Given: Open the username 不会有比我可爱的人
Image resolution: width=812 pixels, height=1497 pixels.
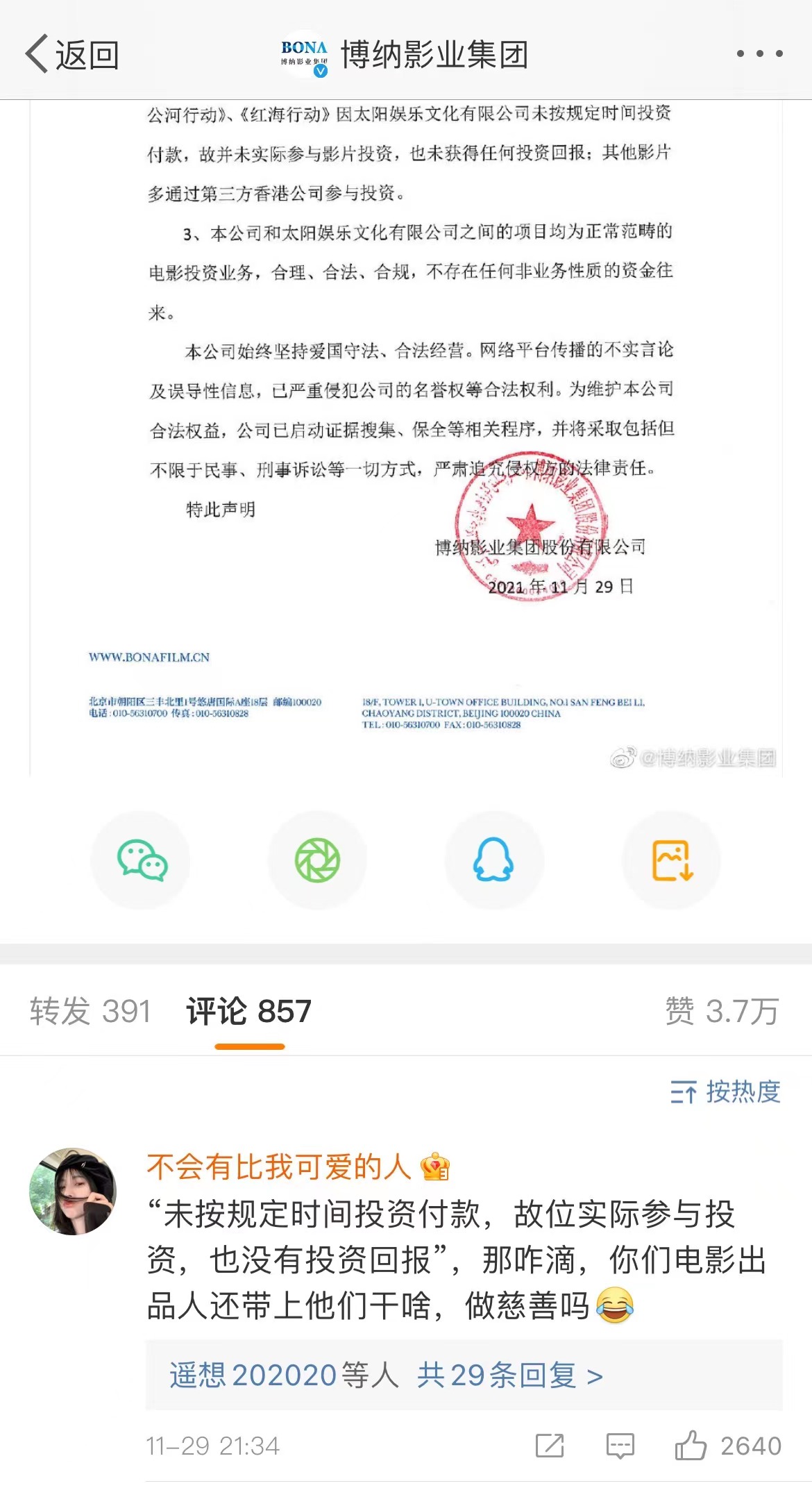Looking at the screenshot, I should (x=279, y=1166).
